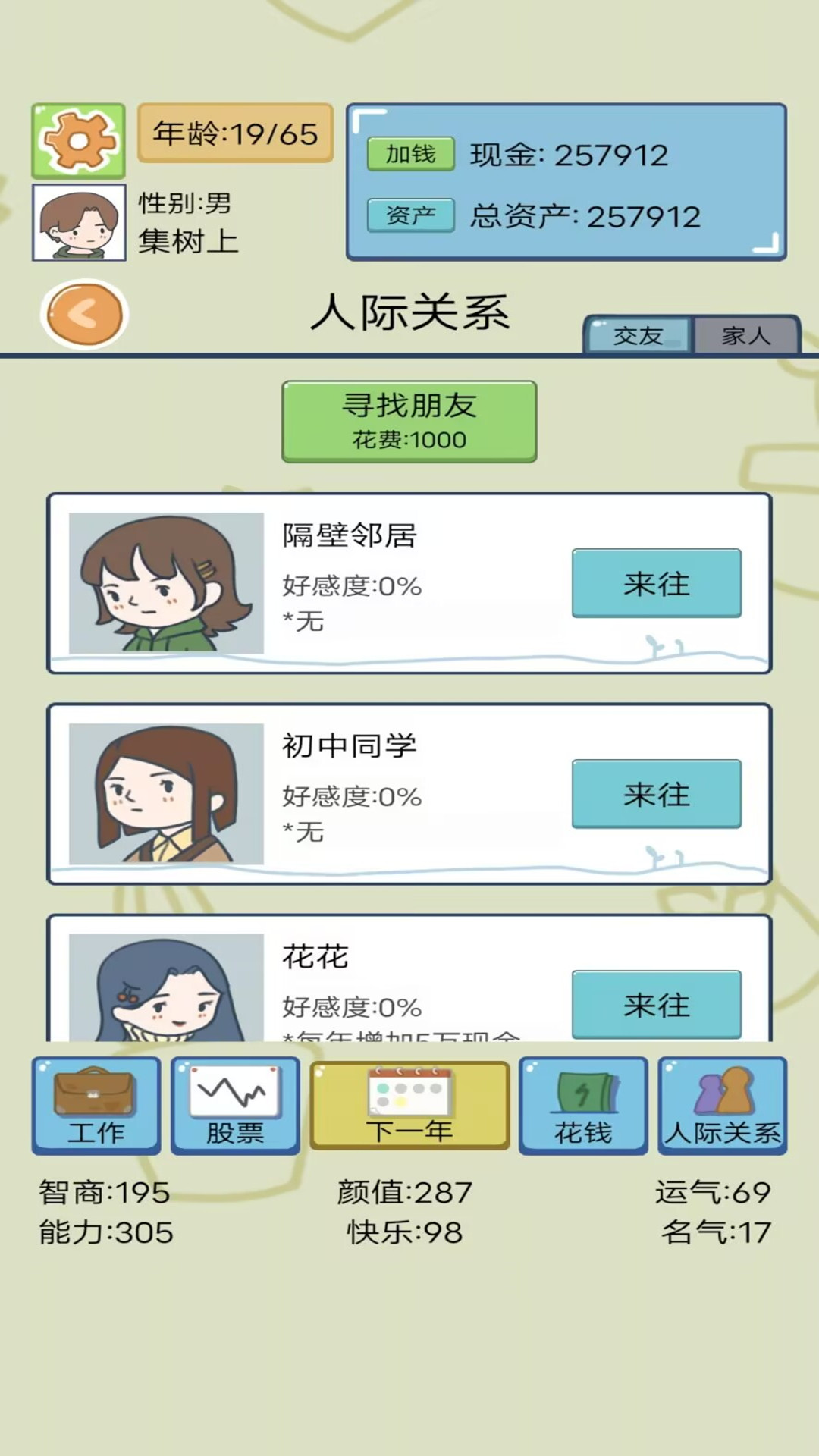Screen dimensions: 819x1456
Task: Select the 人际关系 people icon
Action: (722, 1106)
